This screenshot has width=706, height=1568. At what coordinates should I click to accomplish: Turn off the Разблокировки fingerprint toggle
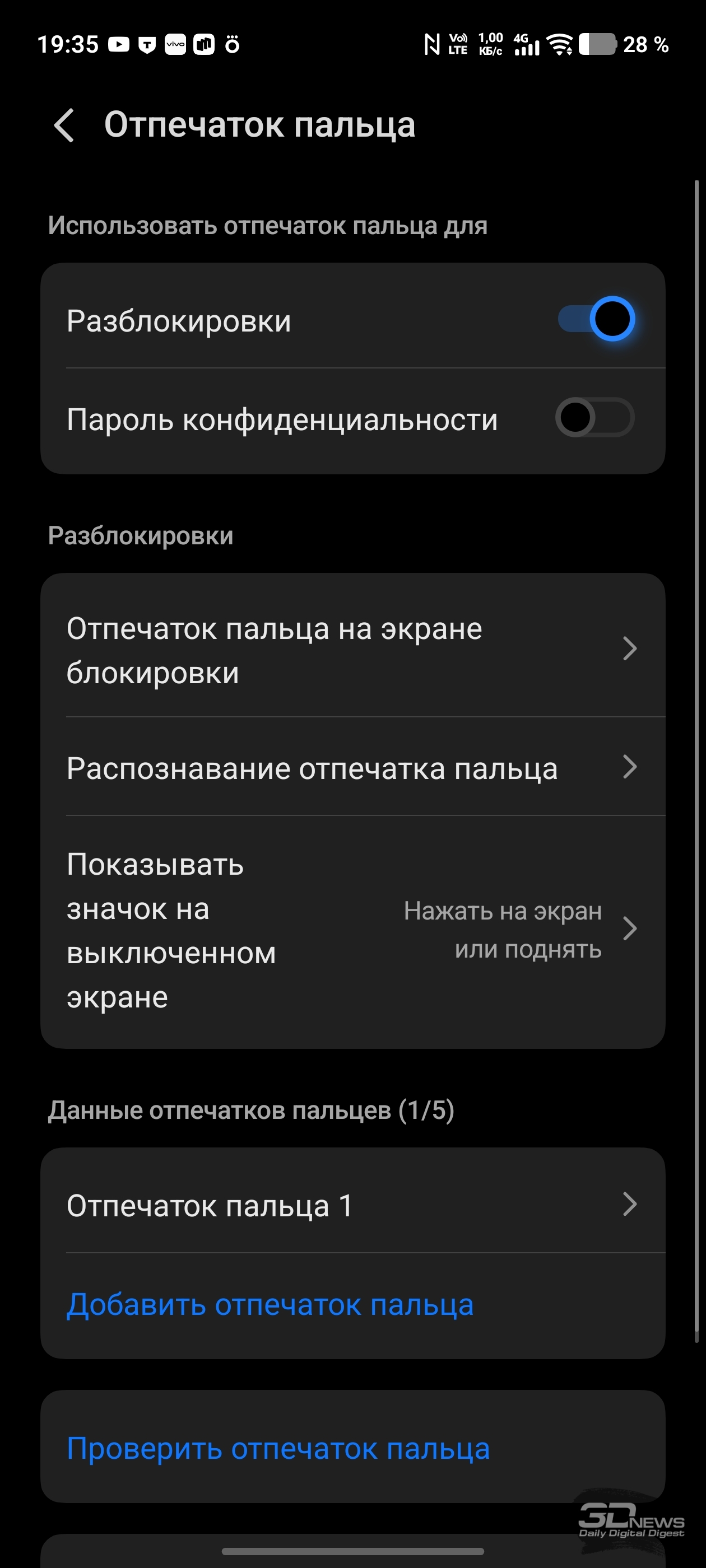(x=596, y=319)
